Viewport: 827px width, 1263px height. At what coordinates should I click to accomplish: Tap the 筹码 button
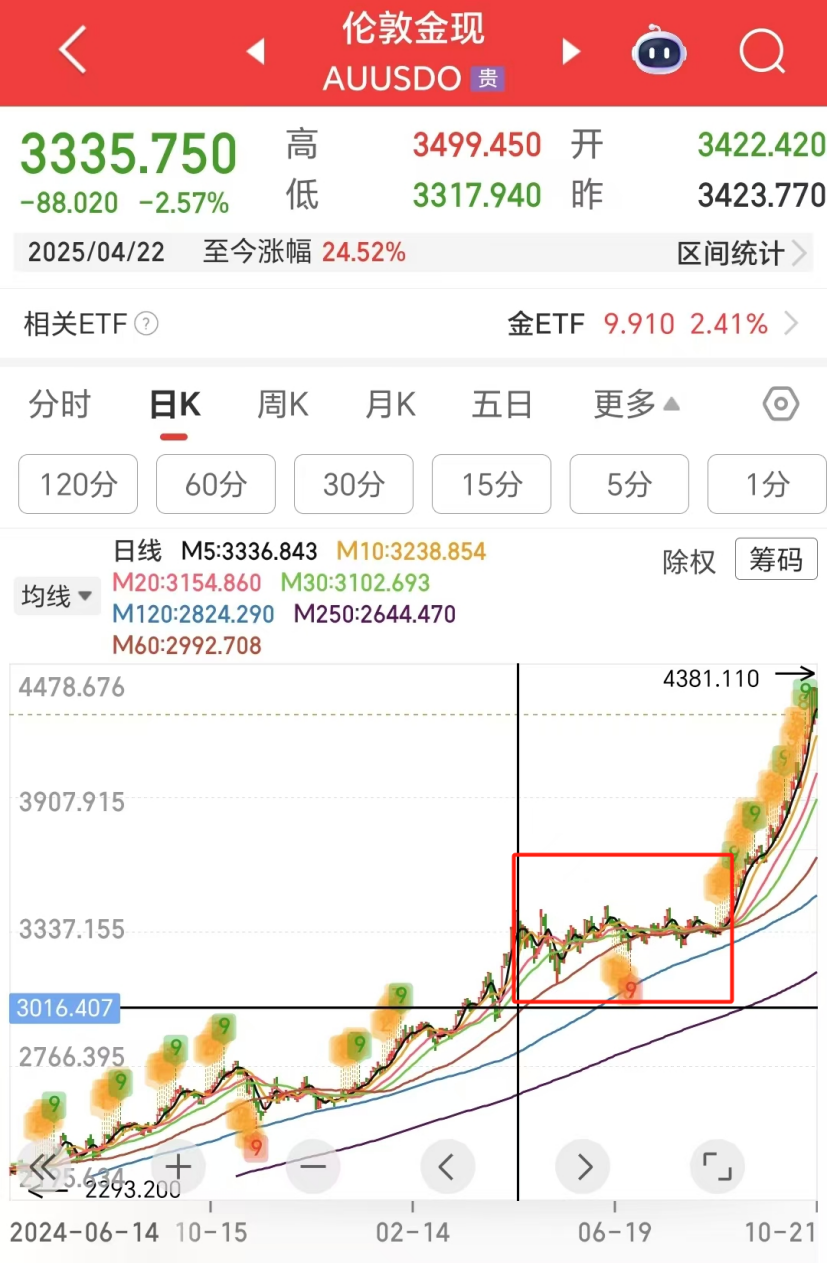(776, 560)
